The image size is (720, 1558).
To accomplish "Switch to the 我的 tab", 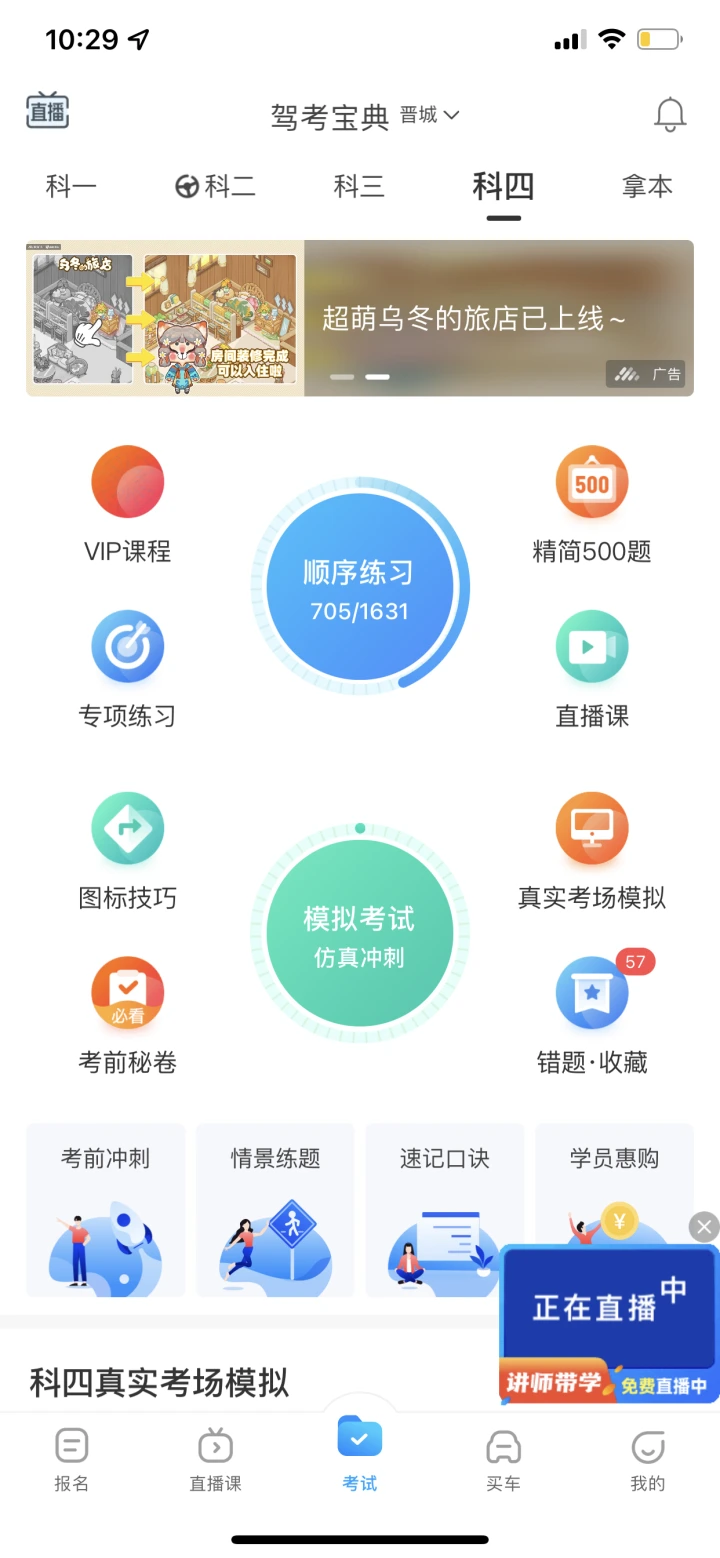I will click(x=647, y=1460).
